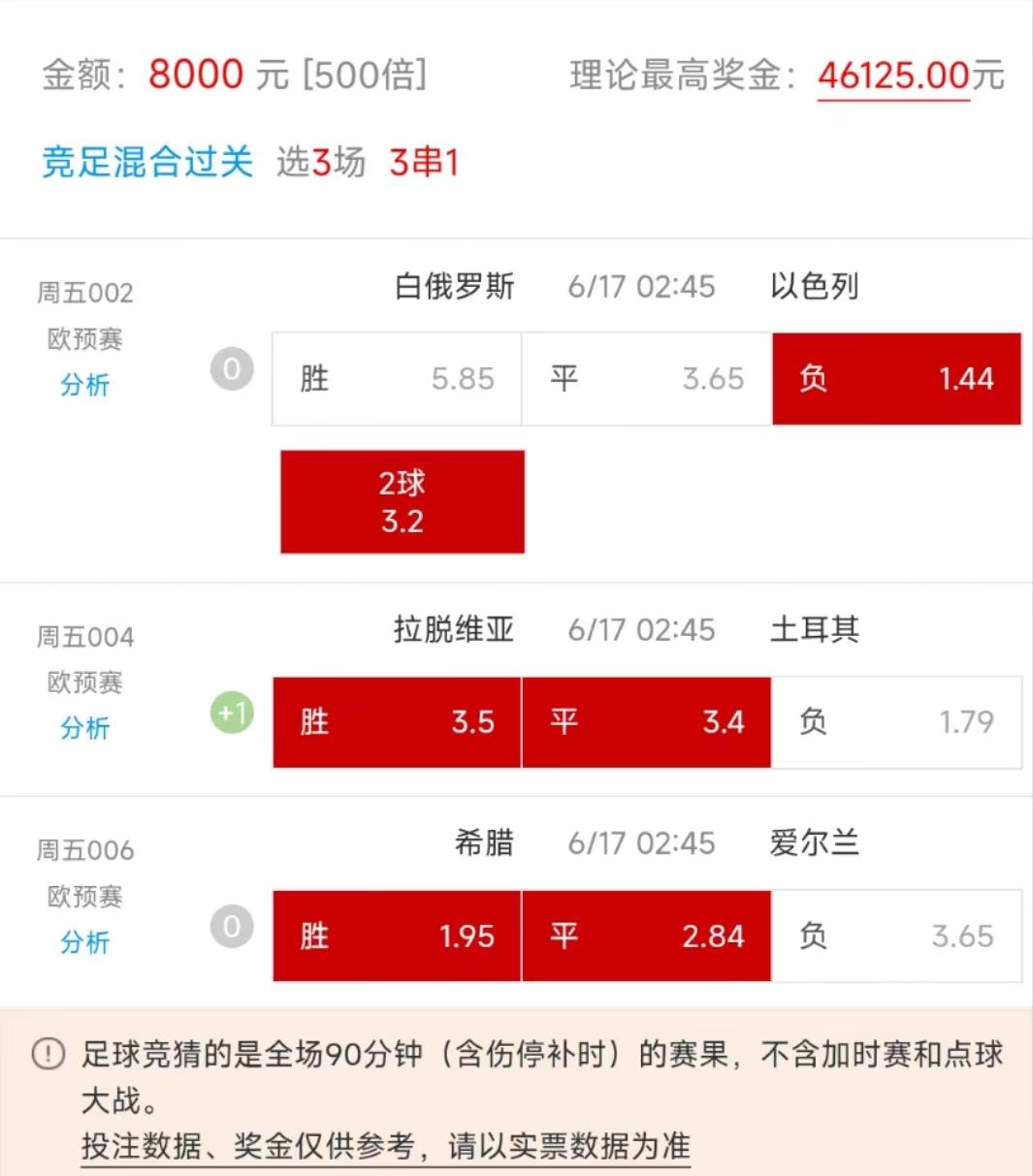Select 平 3.65 in the 白俄罗斯 match

click(x=646, y=379)
